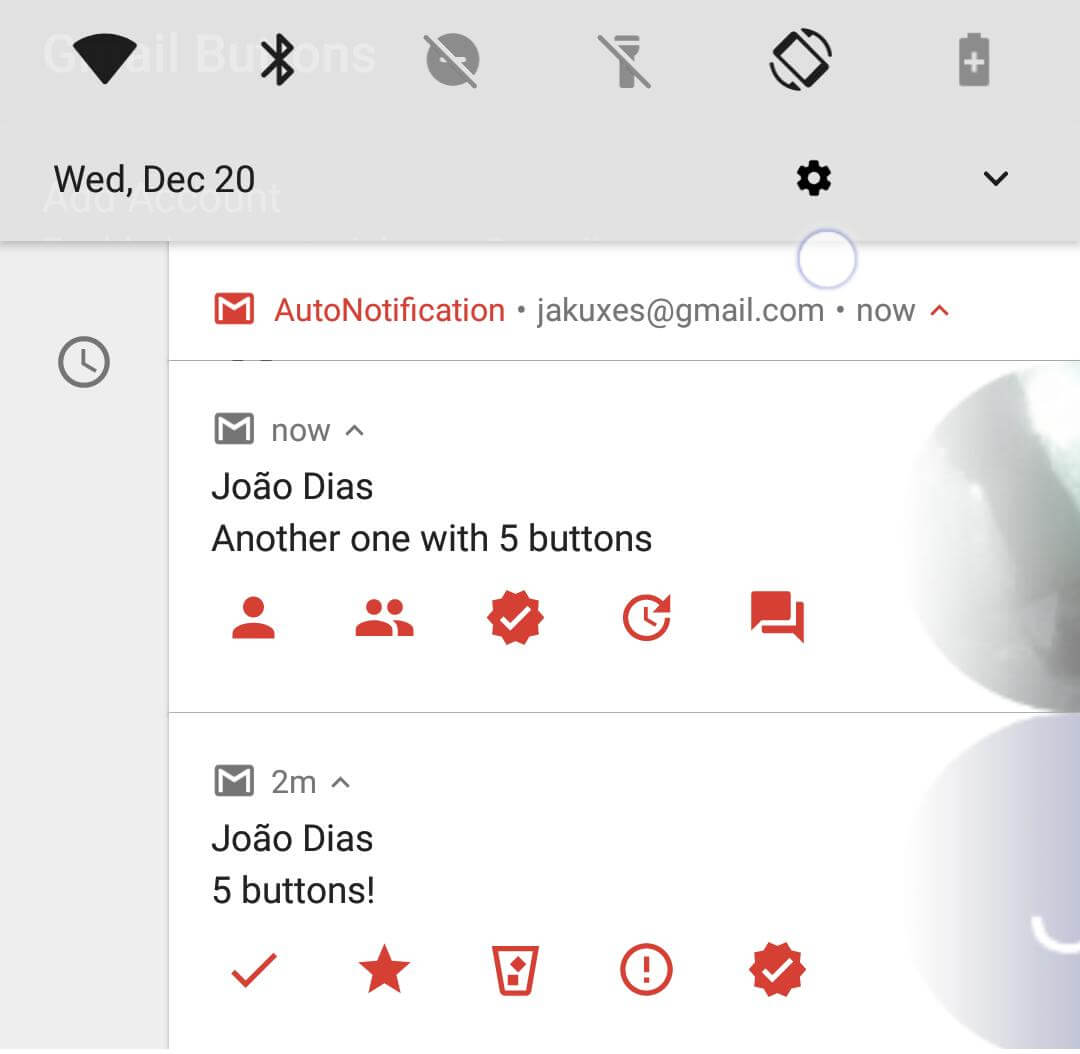The width and height of the screenshot is (1080, 1054).
Task: Open system settings via gear icon
Action: (x=813, y=179)
